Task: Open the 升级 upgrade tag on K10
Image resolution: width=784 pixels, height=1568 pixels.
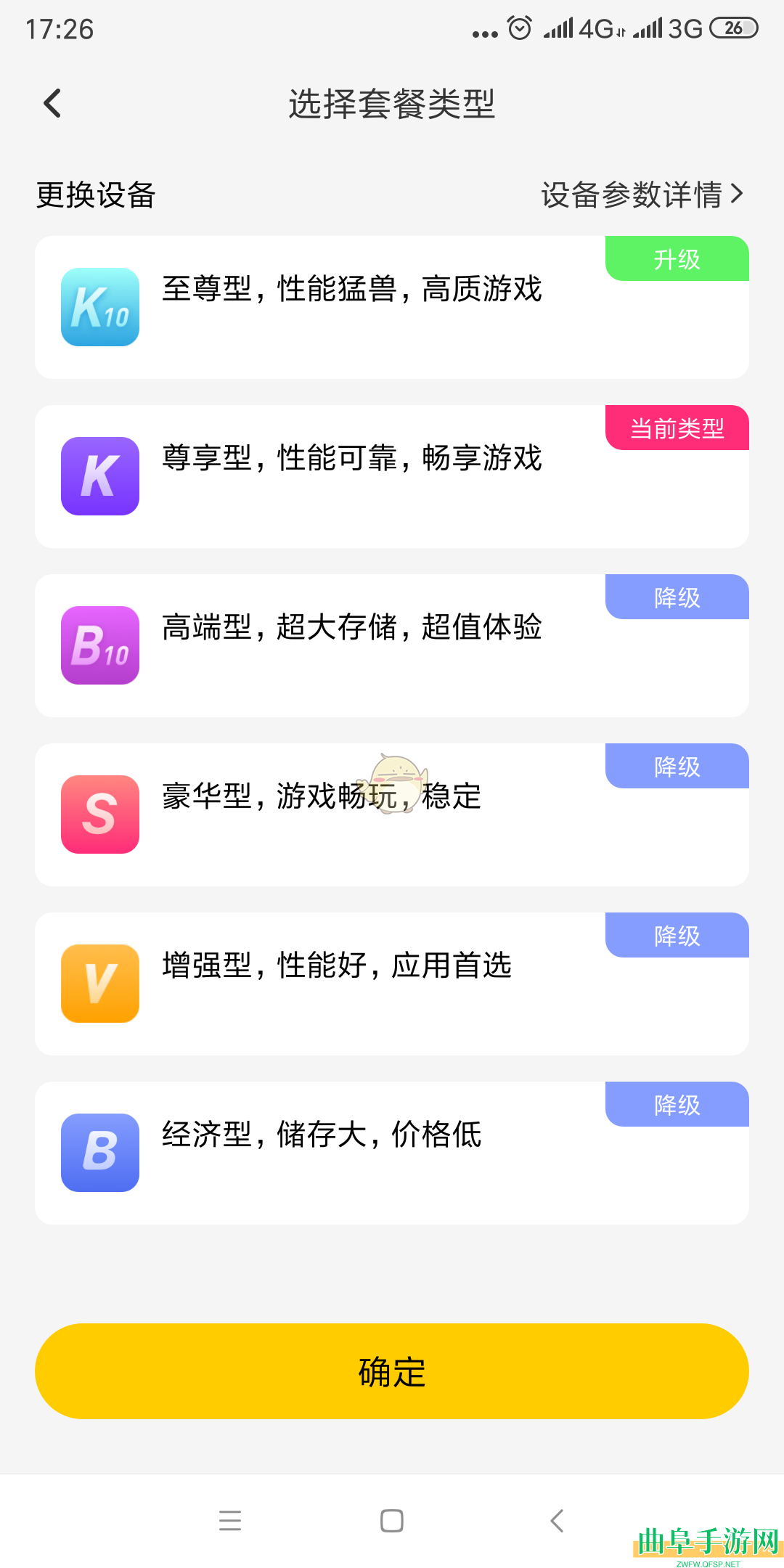Action: [676, 258]
